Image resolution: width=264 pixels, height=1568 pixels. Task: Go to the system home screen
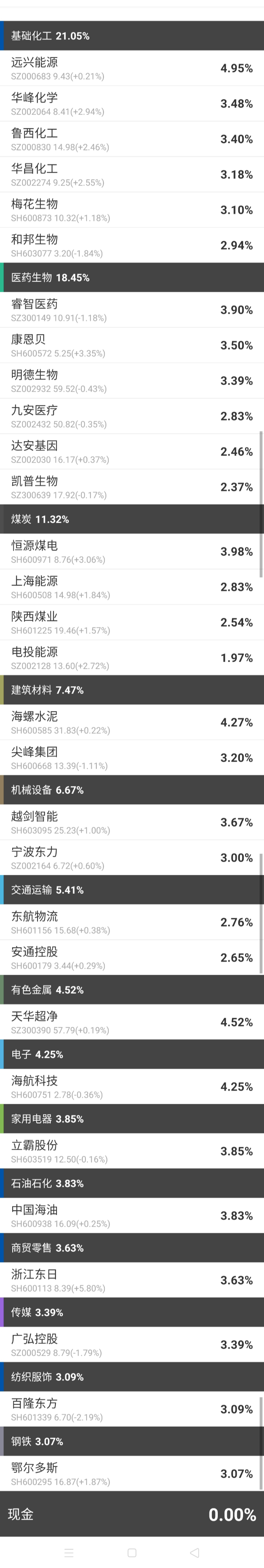(x=132, y=1553)
